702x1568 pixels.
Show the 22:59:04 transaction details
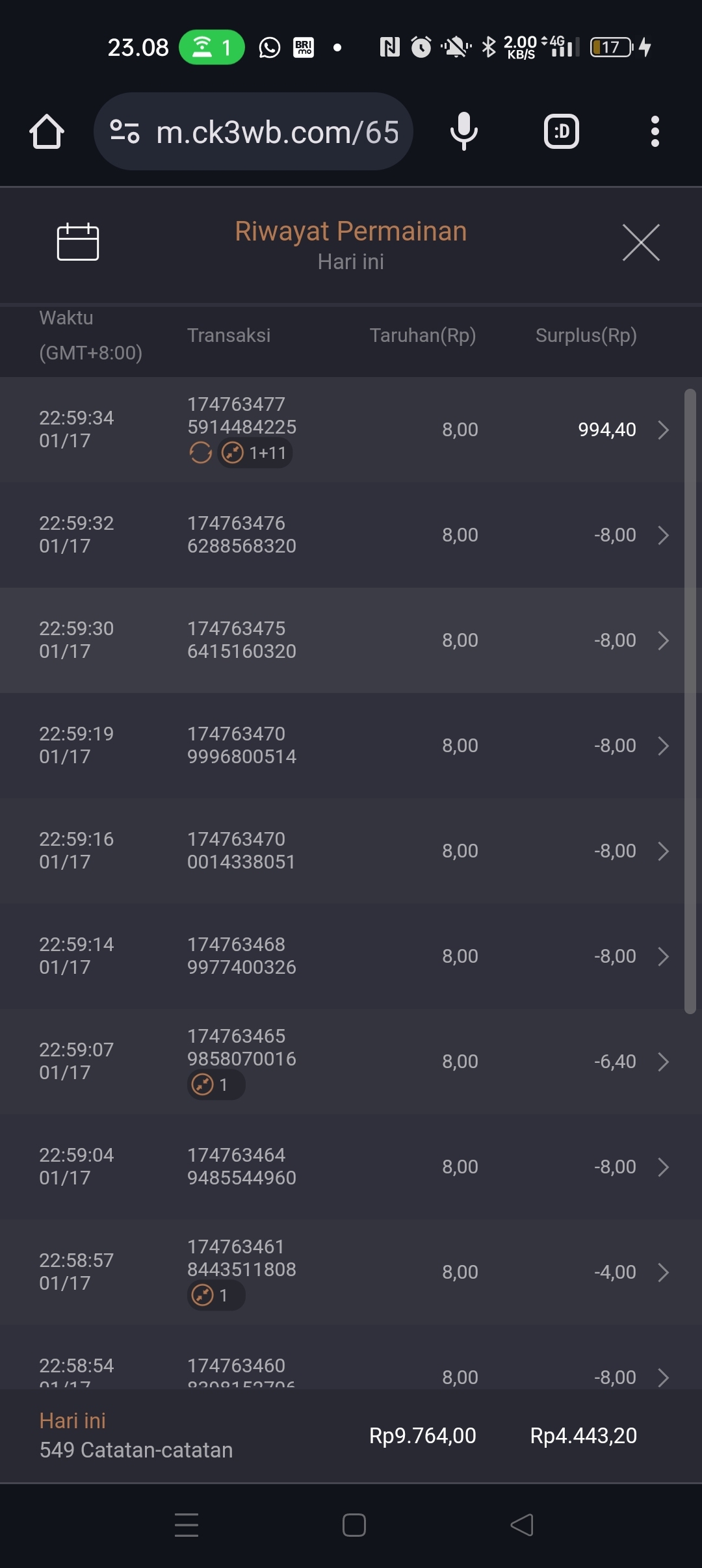(662, 1167)
